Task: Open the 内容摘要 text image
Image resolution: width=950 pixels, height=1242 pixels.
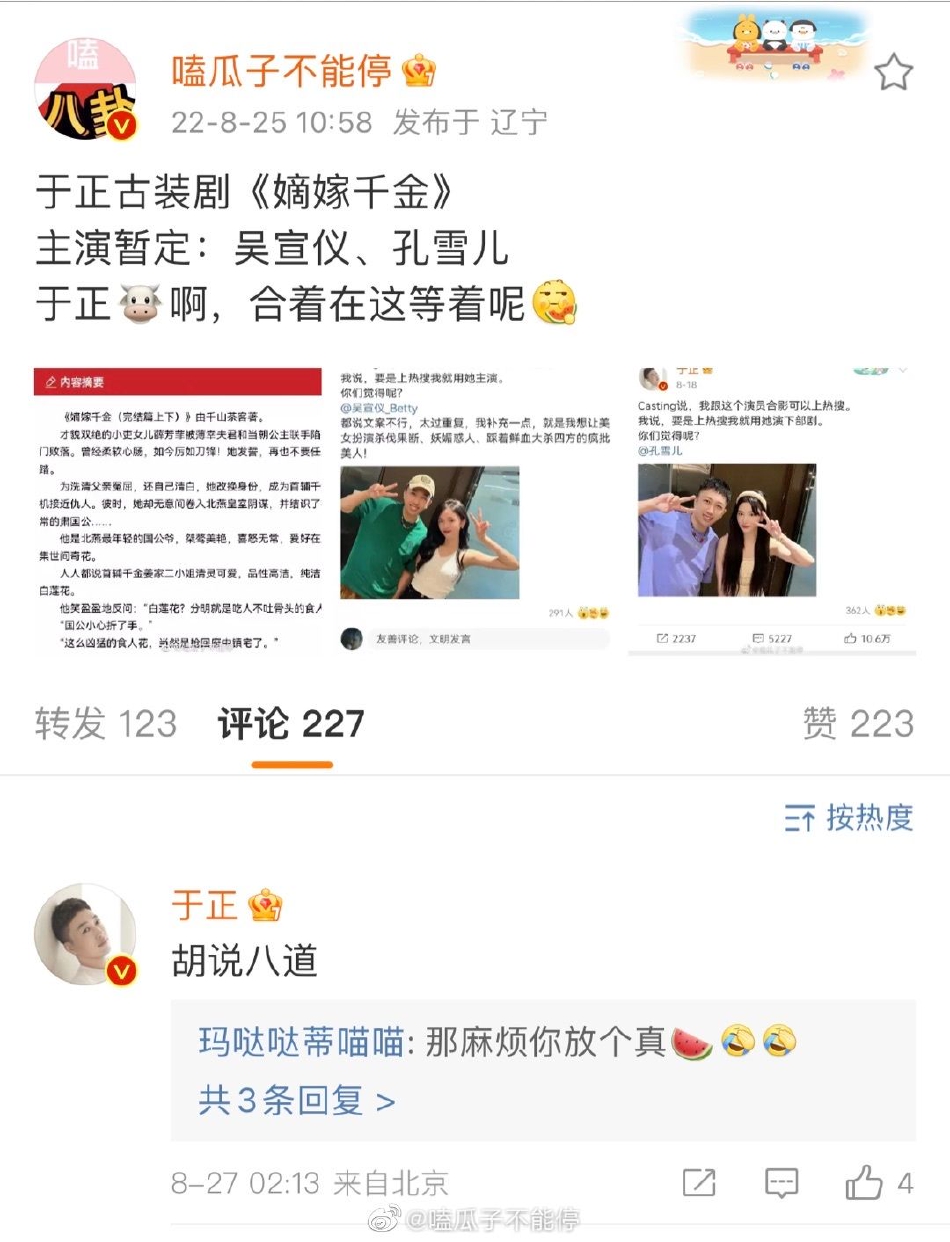Action: coord(178,511)
